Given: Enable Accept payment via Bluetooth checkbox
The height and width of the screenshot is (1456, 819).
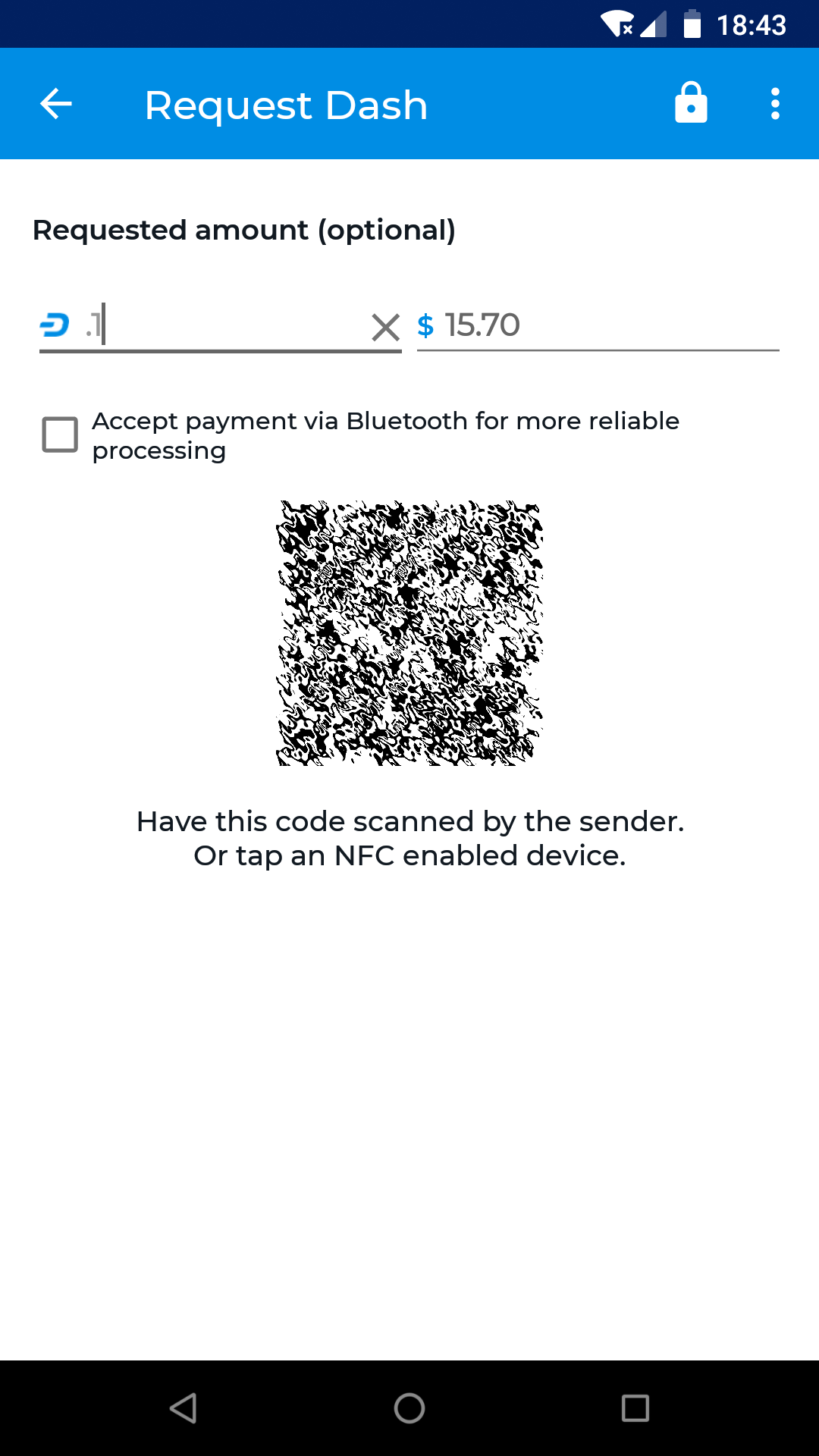Looking at the screenshot, I should point(60,435).
